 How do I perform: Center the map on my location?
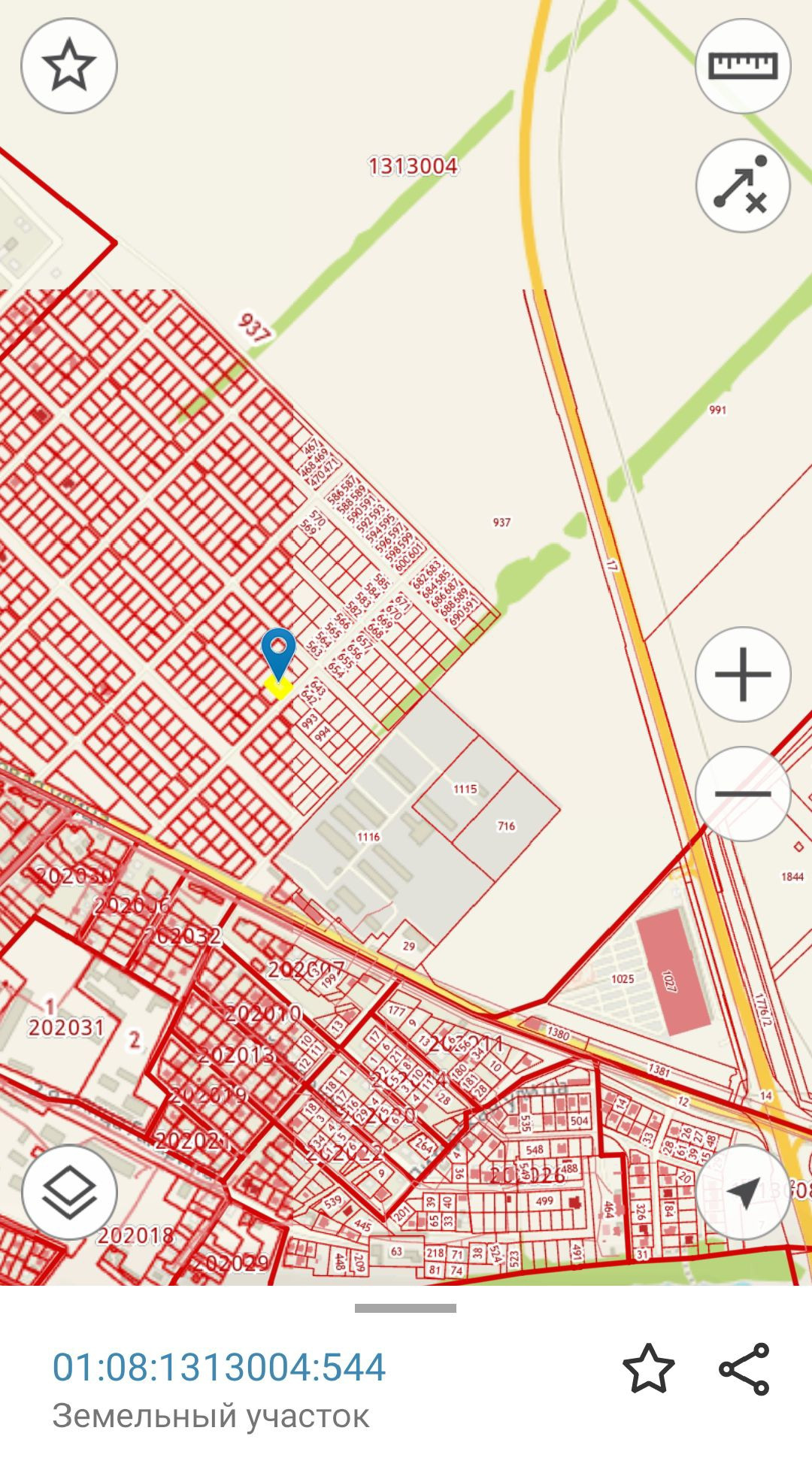pyautogui.click(x=743, y=1193)
